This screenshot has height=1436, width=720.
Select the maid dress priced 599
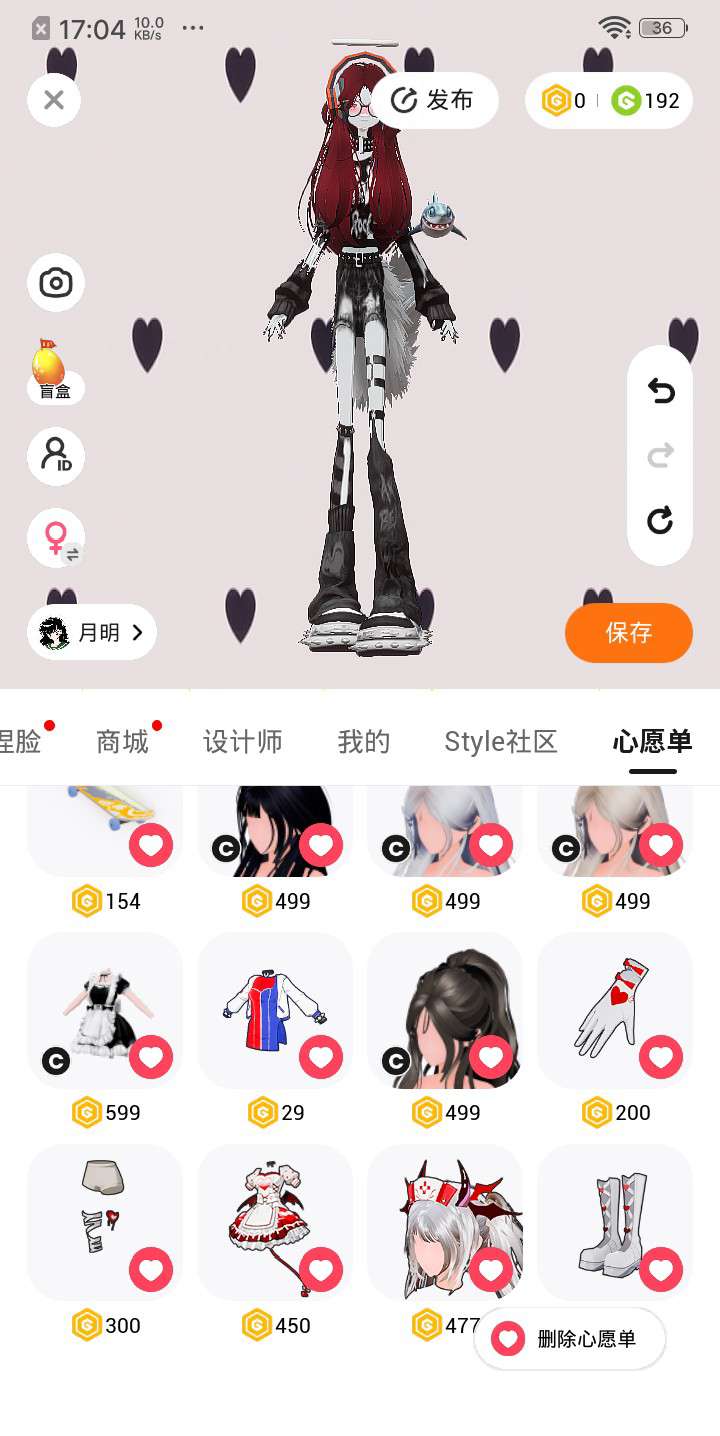pyautogui.click(x=104, y=1010)
